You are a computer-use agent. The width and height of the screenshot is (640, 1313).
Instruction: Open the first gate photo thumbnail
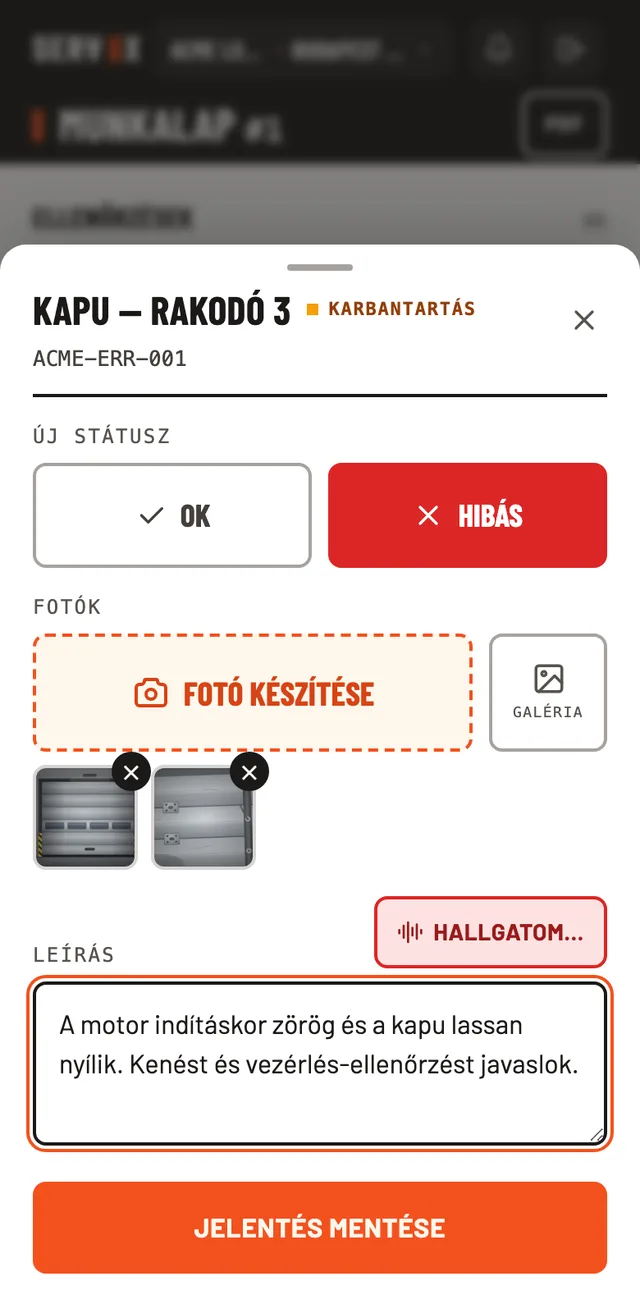(85, 818)
